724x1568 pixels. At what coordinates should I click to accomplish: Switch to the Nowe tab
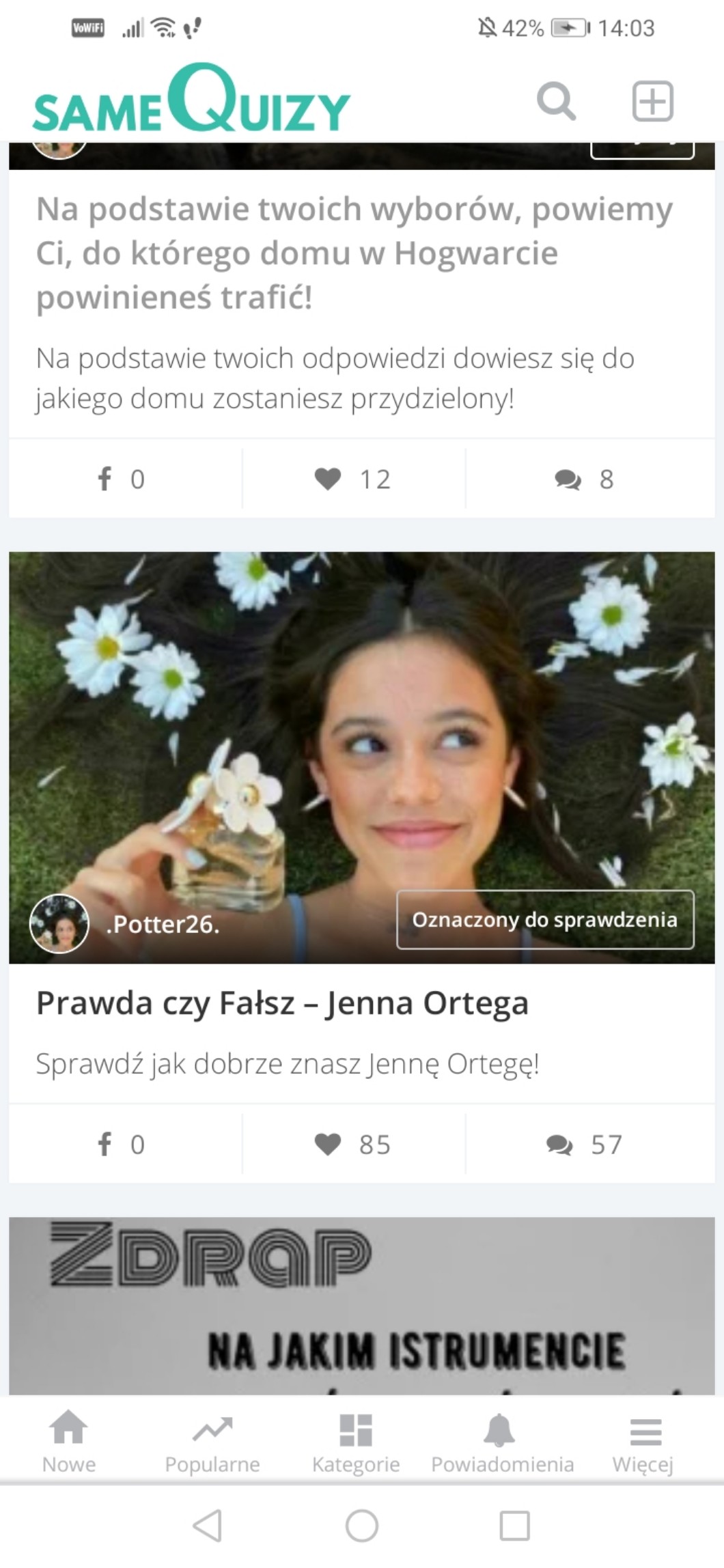[69, 1442]
